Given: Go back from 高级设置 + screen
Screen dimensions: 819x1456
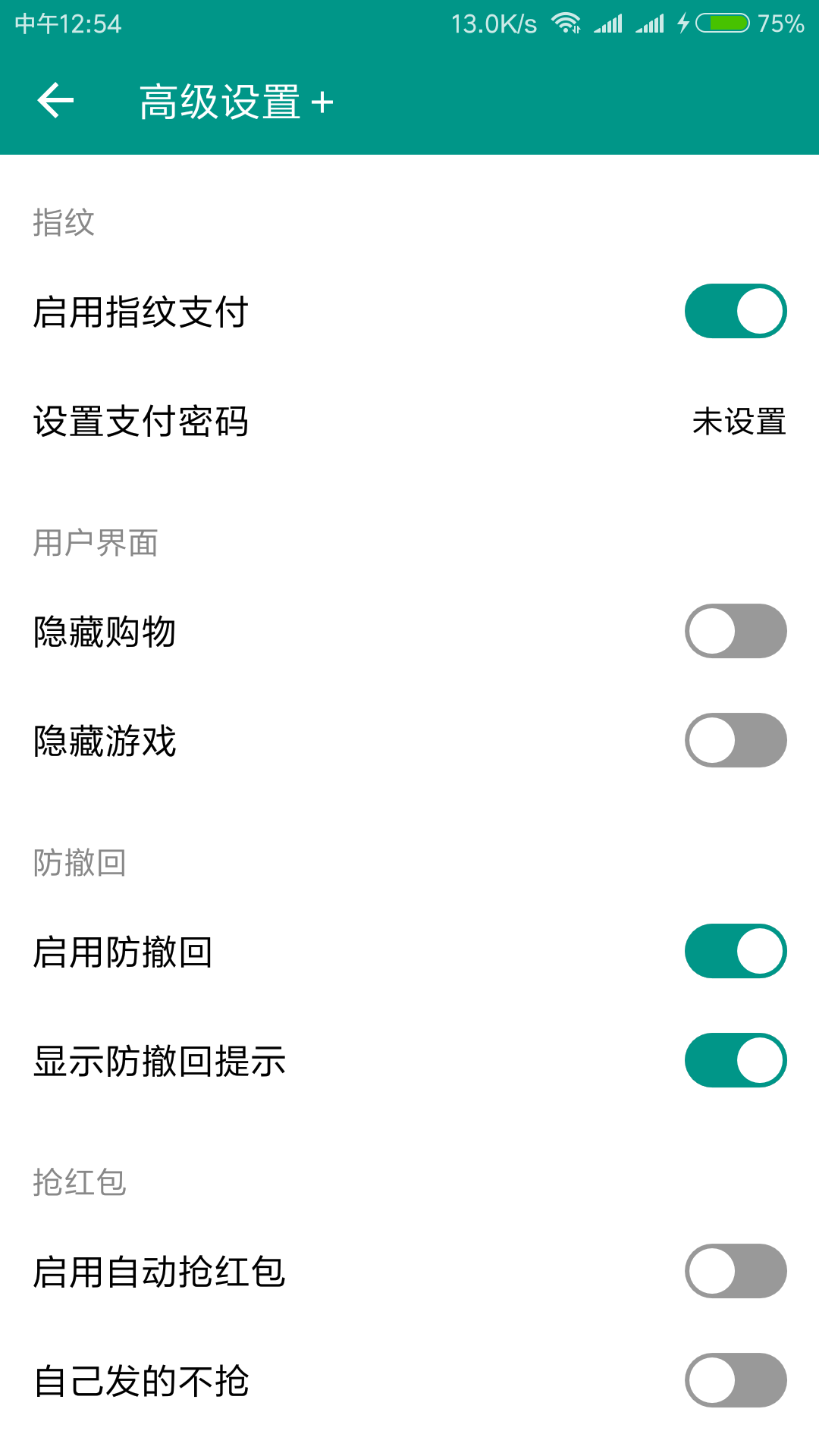Looking at the screenshot, I should [55, 101].
